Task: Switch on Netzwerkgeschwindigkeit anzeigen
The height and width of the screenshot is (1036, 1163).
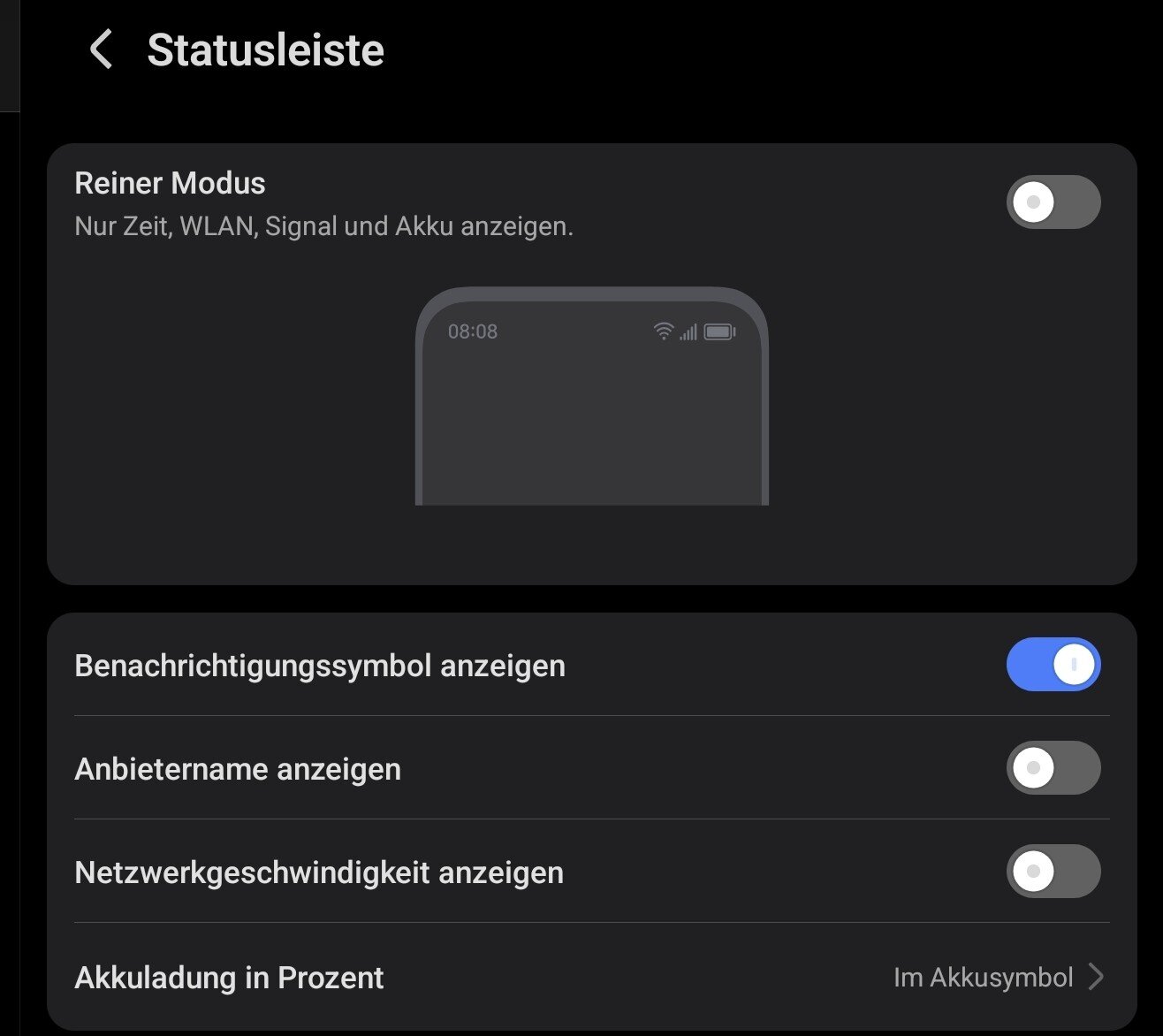Action: [1053, 872]
